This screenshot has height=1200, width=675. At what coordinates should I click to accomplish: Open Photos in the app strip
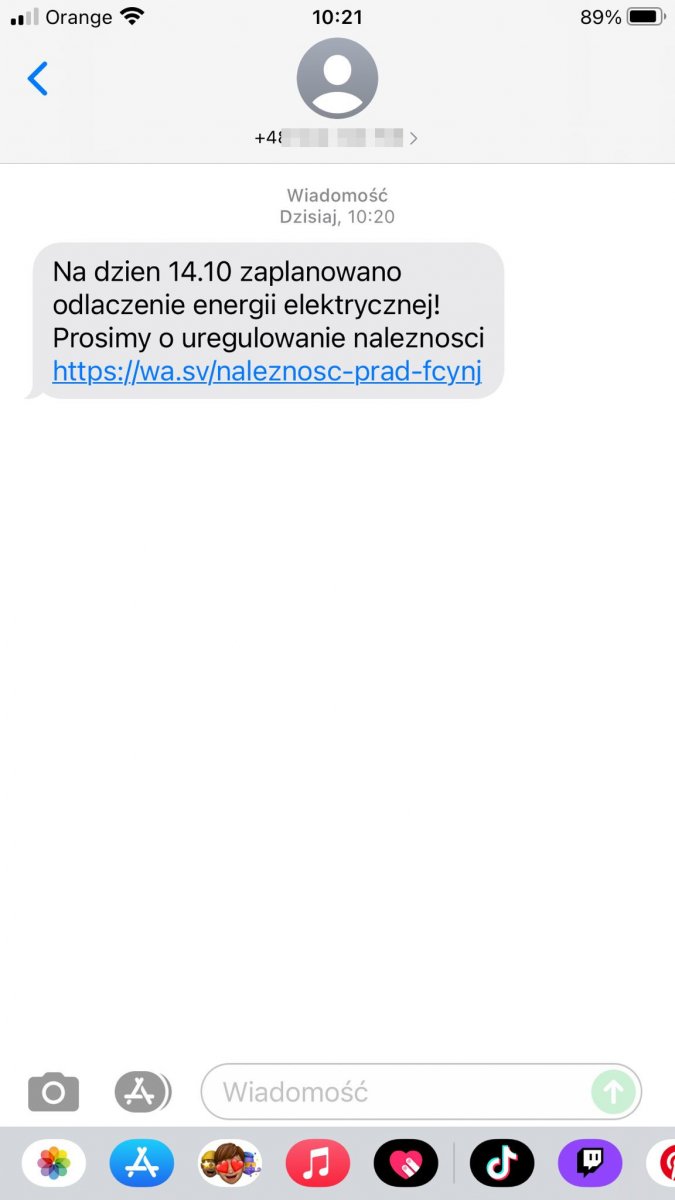coord(54,1163)
